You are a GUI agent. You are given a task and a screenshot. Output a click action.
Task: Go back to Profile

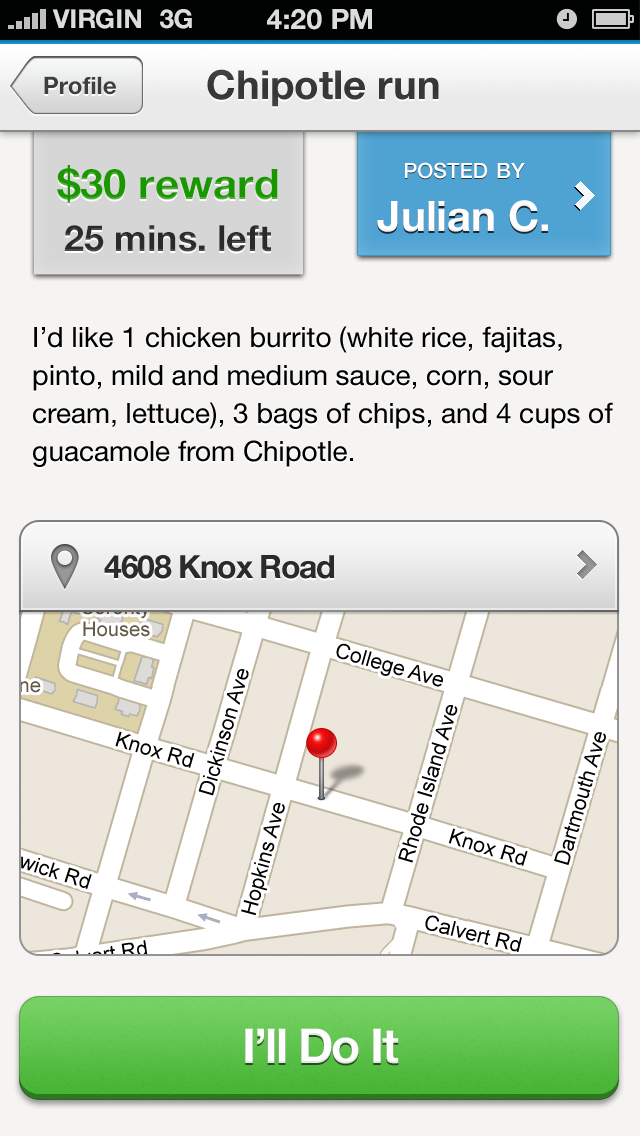(x=77, y=85)
